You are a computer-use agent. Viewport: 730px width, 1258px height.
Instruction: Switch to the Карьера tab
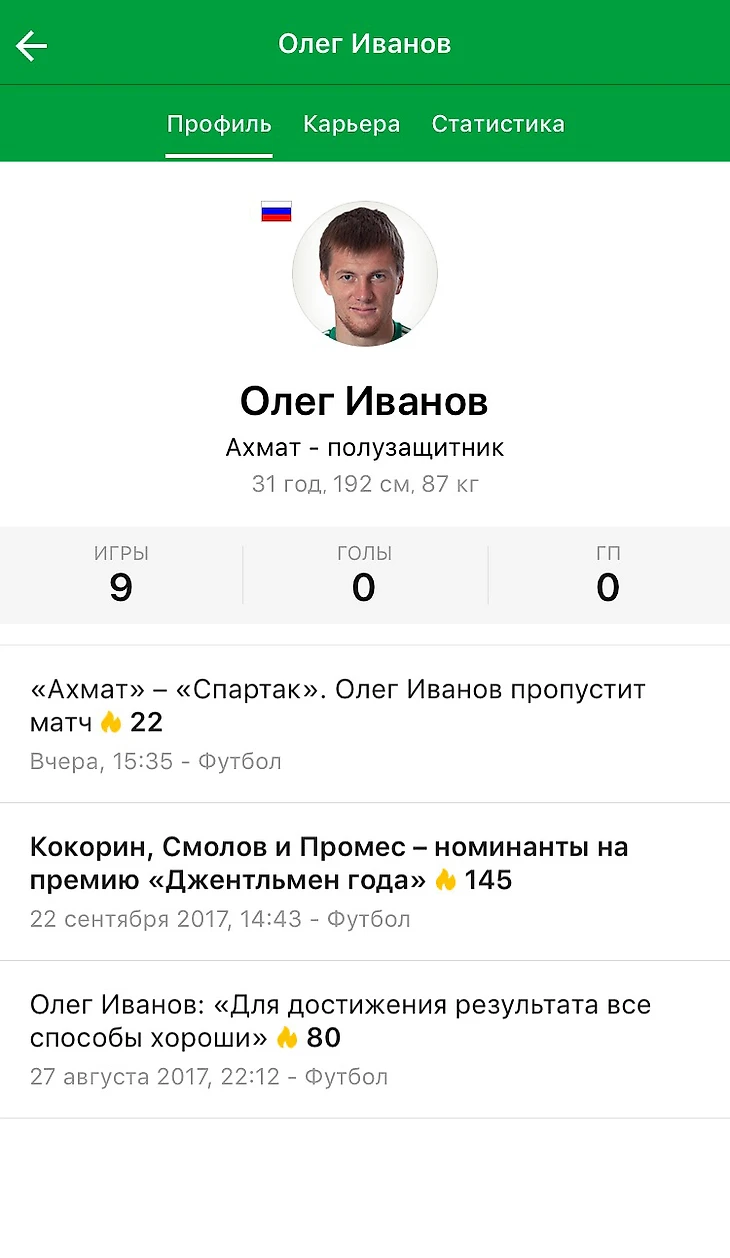(351, 124)
